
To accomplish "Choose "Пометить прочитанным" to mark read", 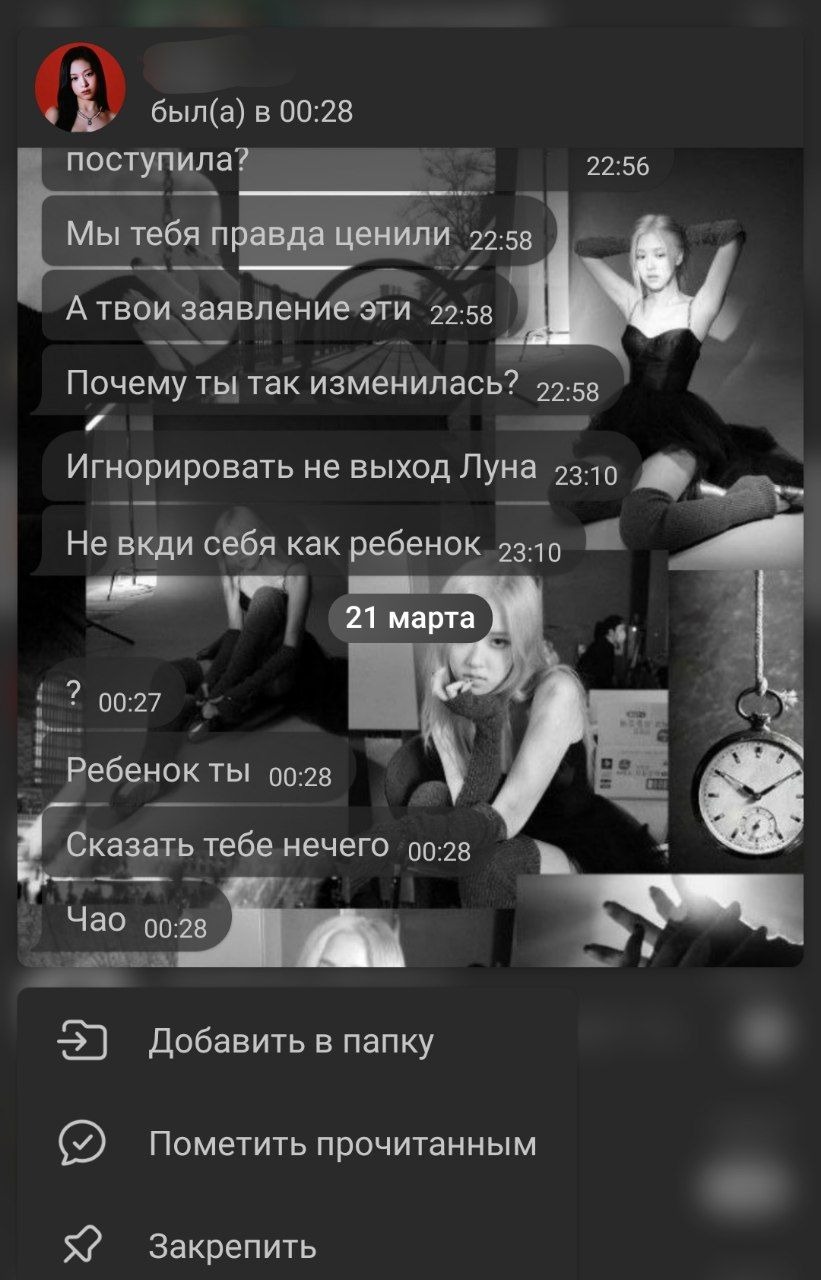I will pyautogui.click(x=297, y=1143).
